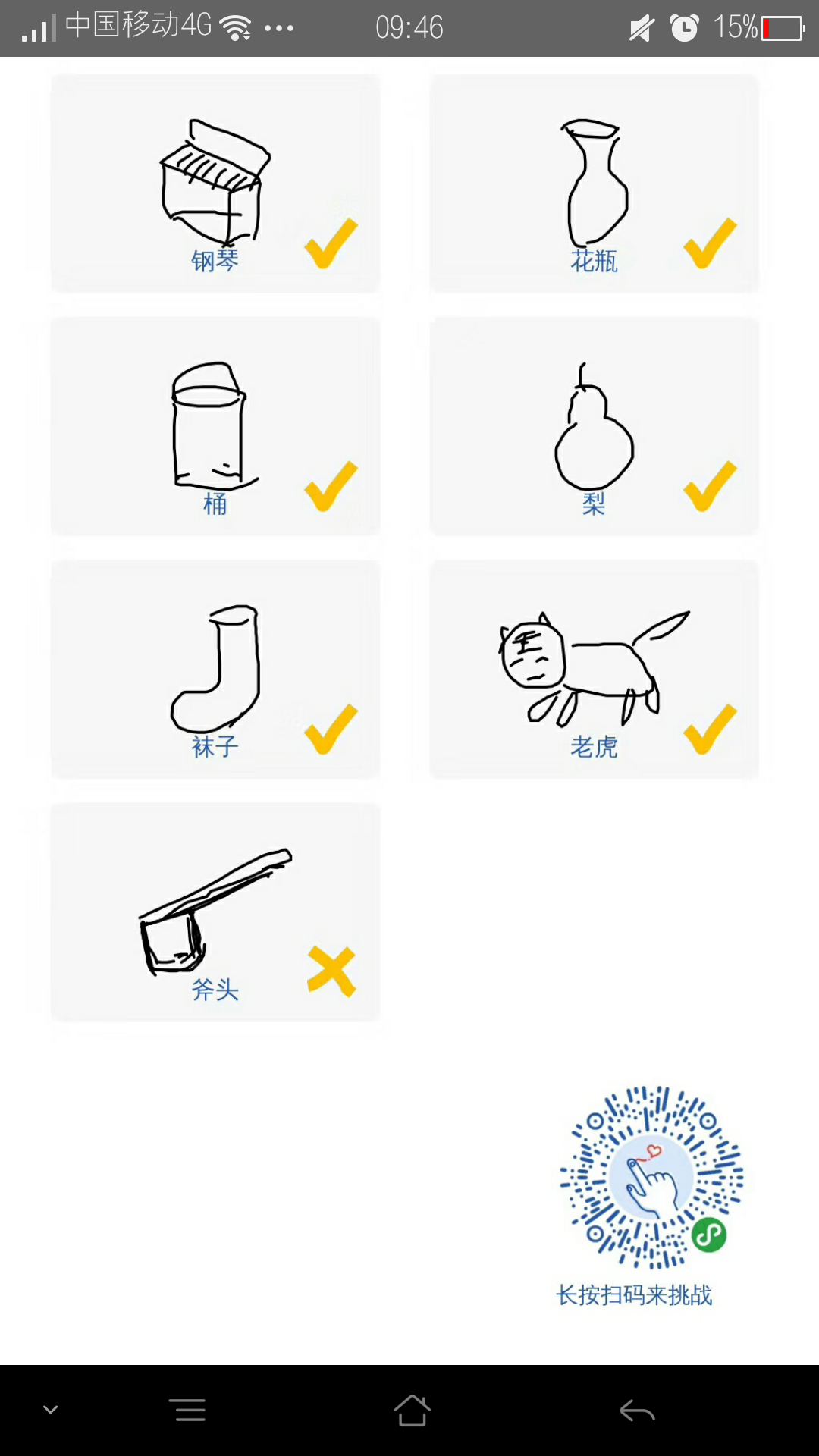The width and height of the screenshot is (819, 1456).
Task: Open the menu button in the navigation bar
Action: pyautogui.click(x=187, y=1410)
